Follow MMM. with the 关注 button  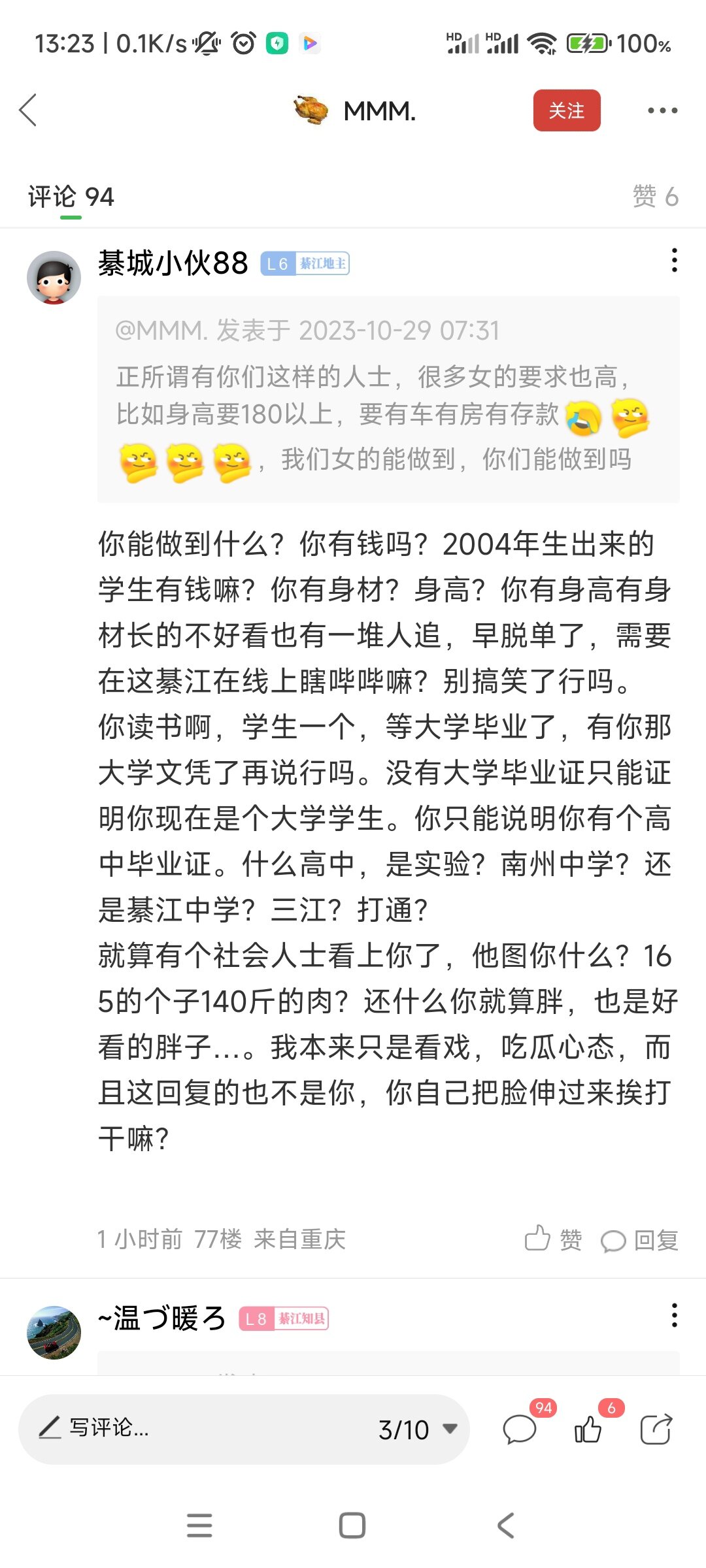(566, 110)
